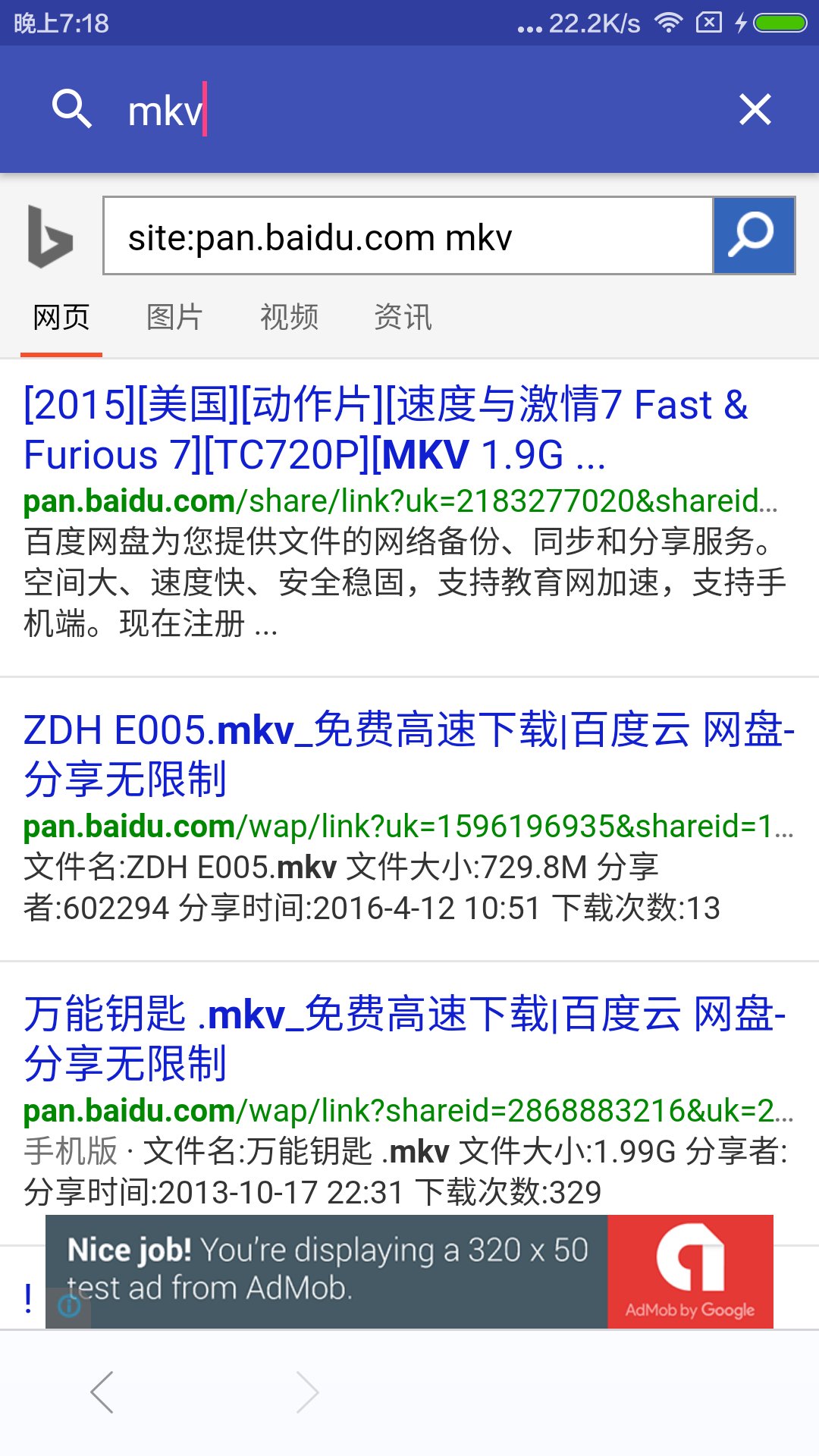Open the ZDH E005.mkv download result
819x1456 pixels.
click(409, 755)
